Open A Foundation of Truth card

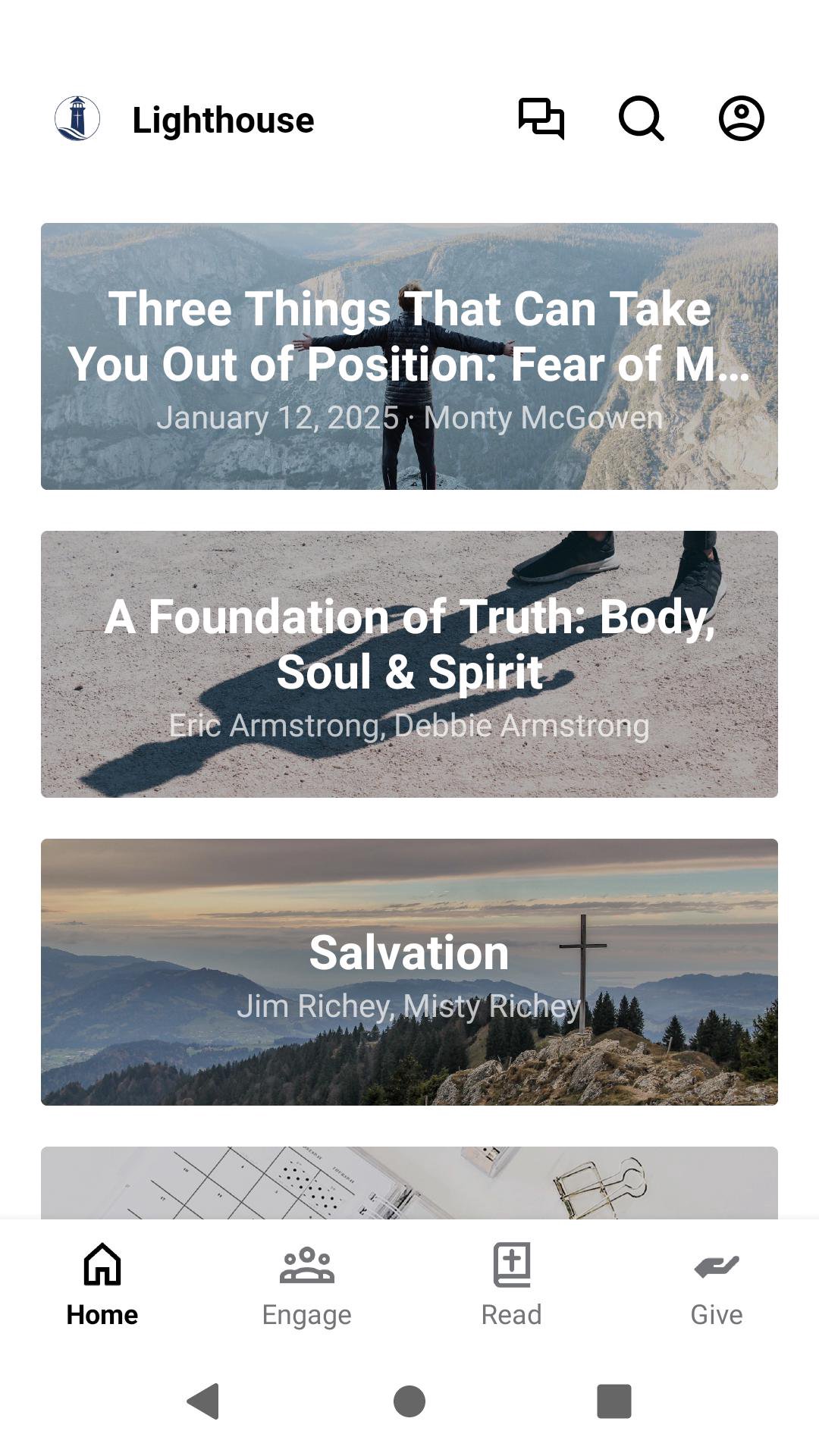pyautogui.click(x=409, y=664)
